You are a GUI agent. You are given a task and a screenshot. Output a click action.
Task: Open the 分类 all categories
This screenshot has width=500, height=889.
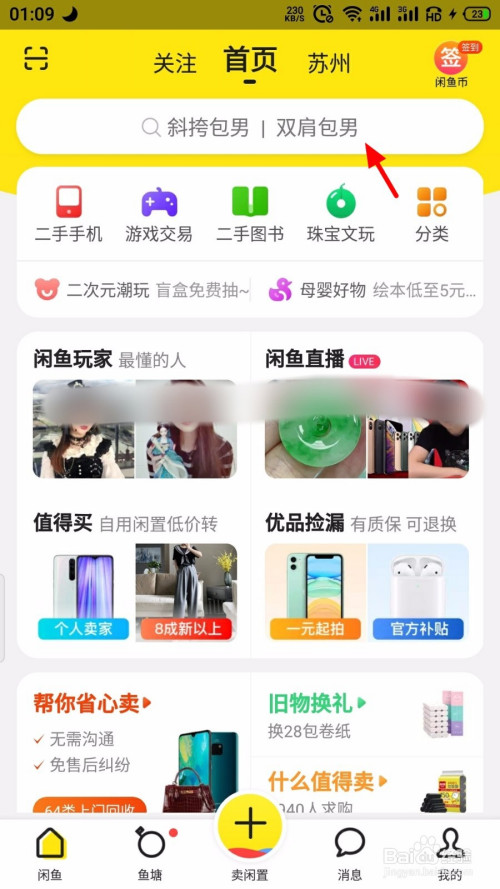pos(432,214)
